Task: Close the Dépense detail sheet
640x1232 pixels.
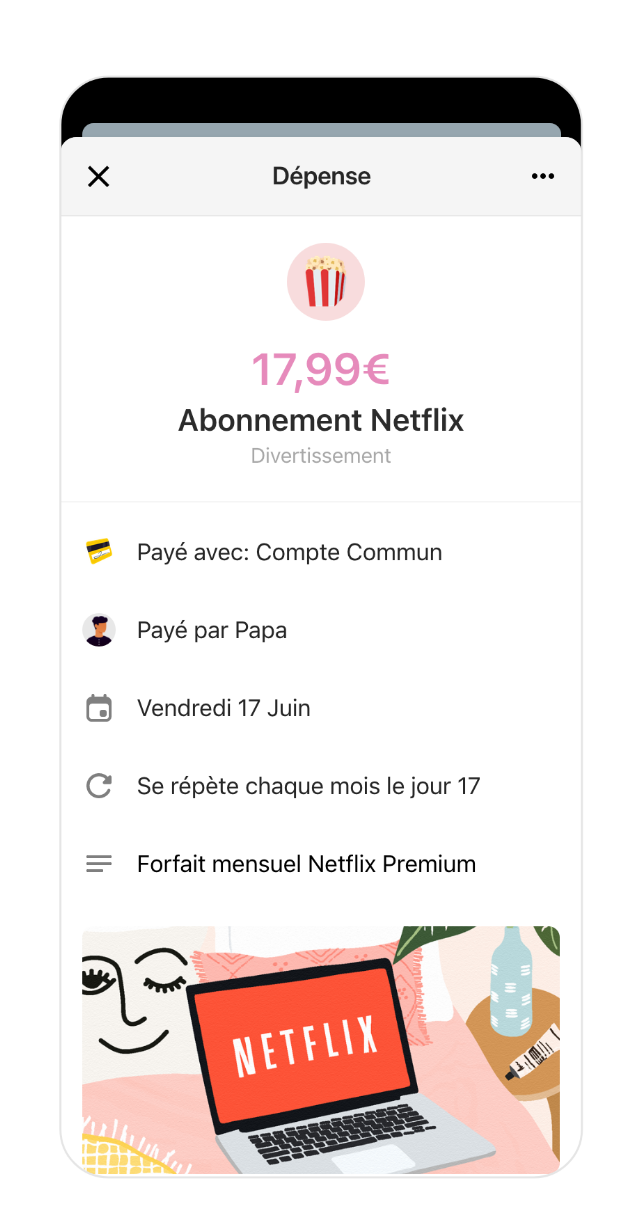Action: point(98,177)
